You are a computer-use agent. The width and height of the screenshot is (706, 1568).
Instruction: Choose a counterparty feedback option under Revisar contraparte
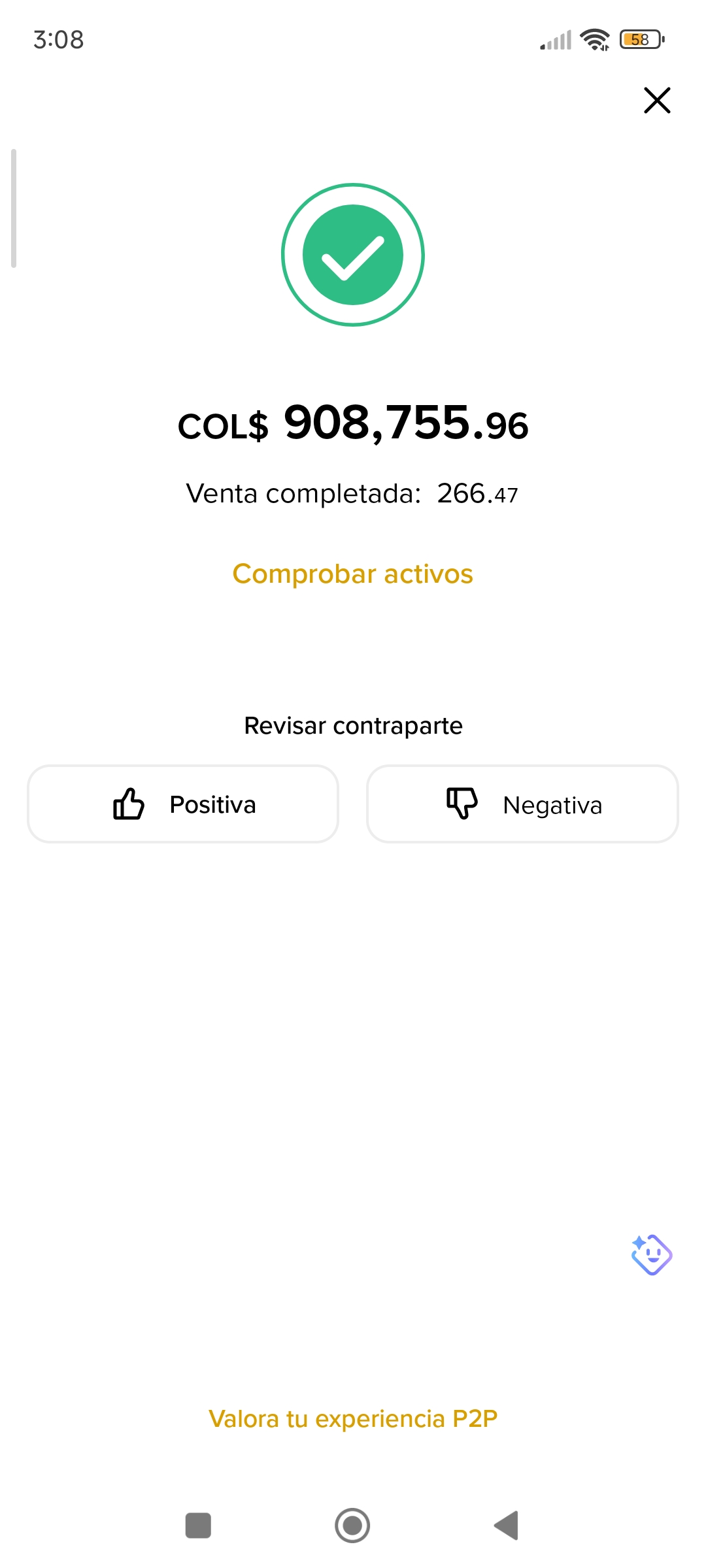click(x=182, y=804)
